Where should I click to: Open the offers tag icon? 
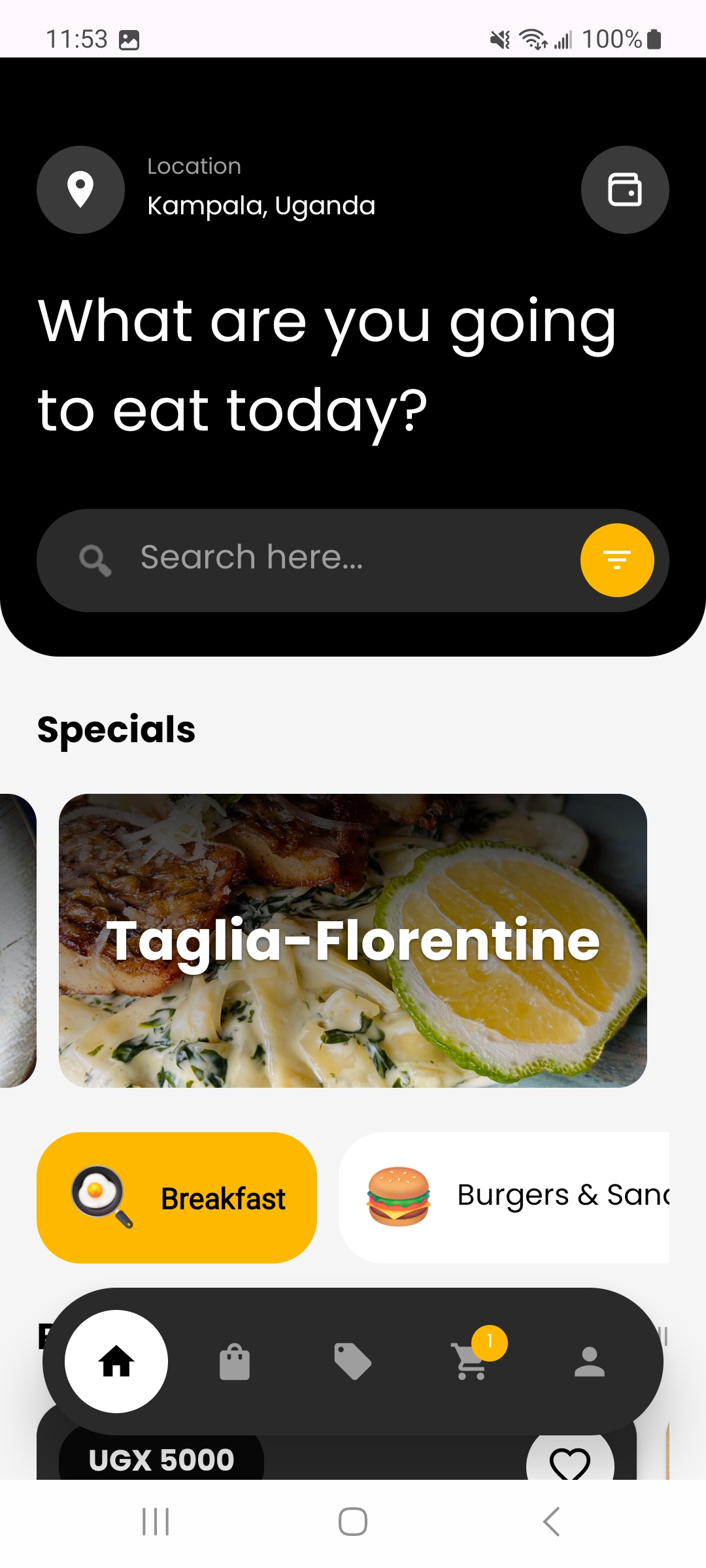[353, 1362]
